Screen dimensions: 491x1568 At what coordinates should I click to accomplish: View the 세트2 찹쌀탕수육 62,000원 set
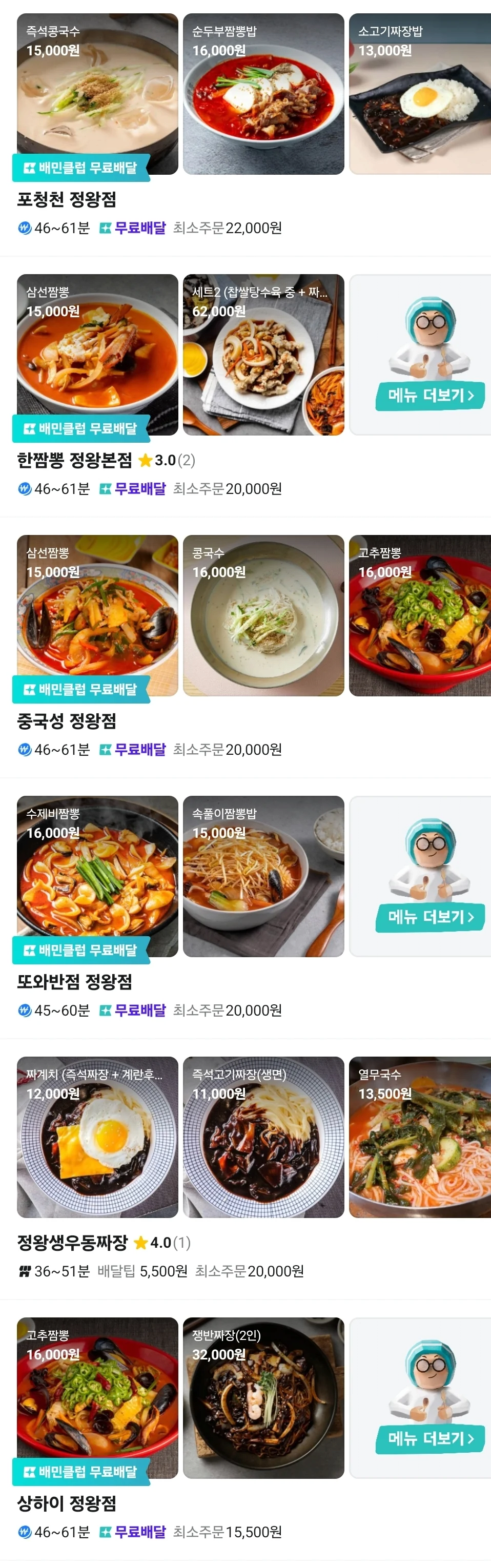click(263, 355)
